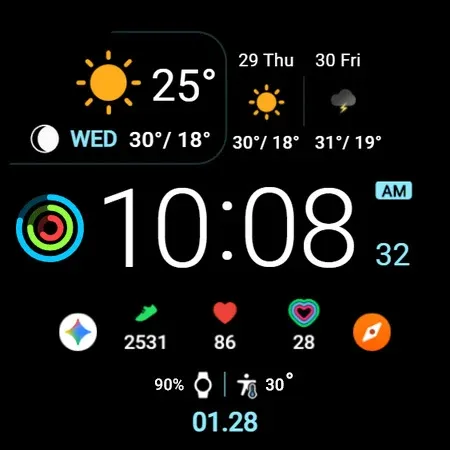
Task: Open the watch battery status at 90%
Action: pyautogui.click(x=183, y=385)
